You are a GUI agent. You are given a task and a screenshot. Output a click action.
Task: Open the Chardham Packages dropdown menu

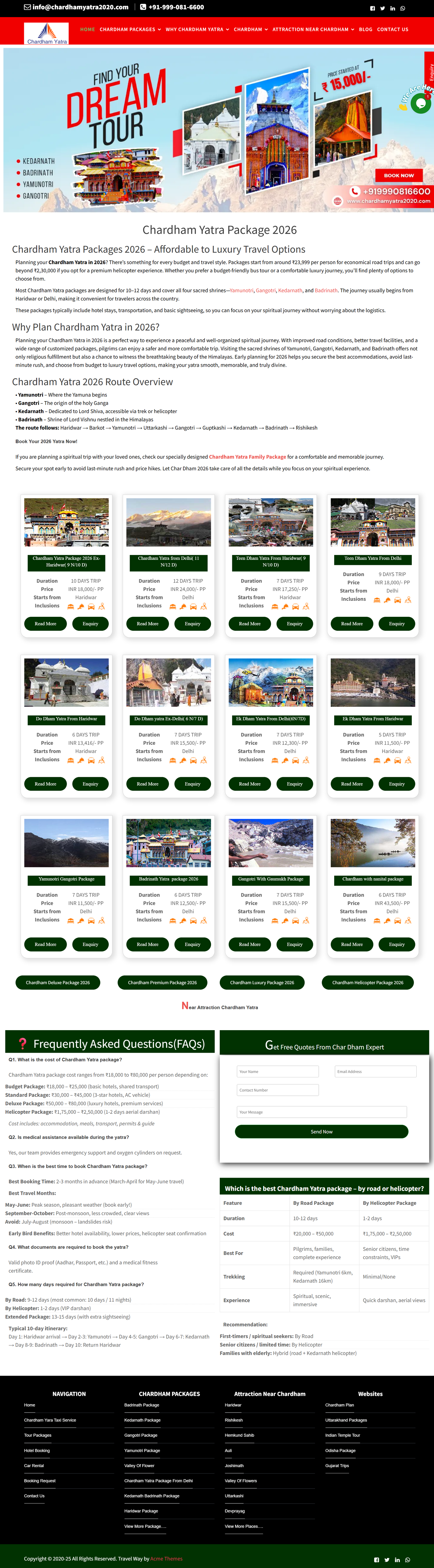[x=130, y=29]
